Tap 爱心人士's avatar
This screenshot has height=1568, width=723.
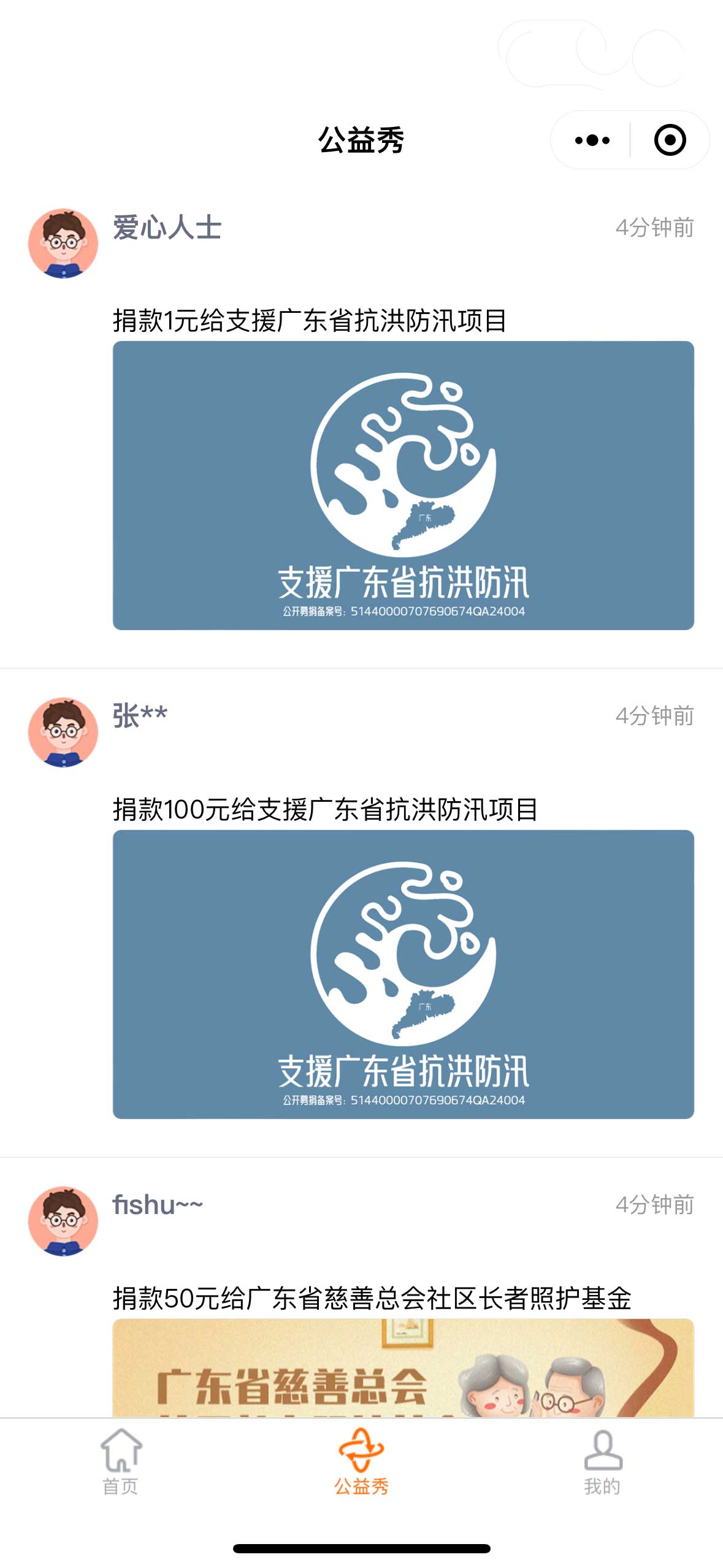63,244
